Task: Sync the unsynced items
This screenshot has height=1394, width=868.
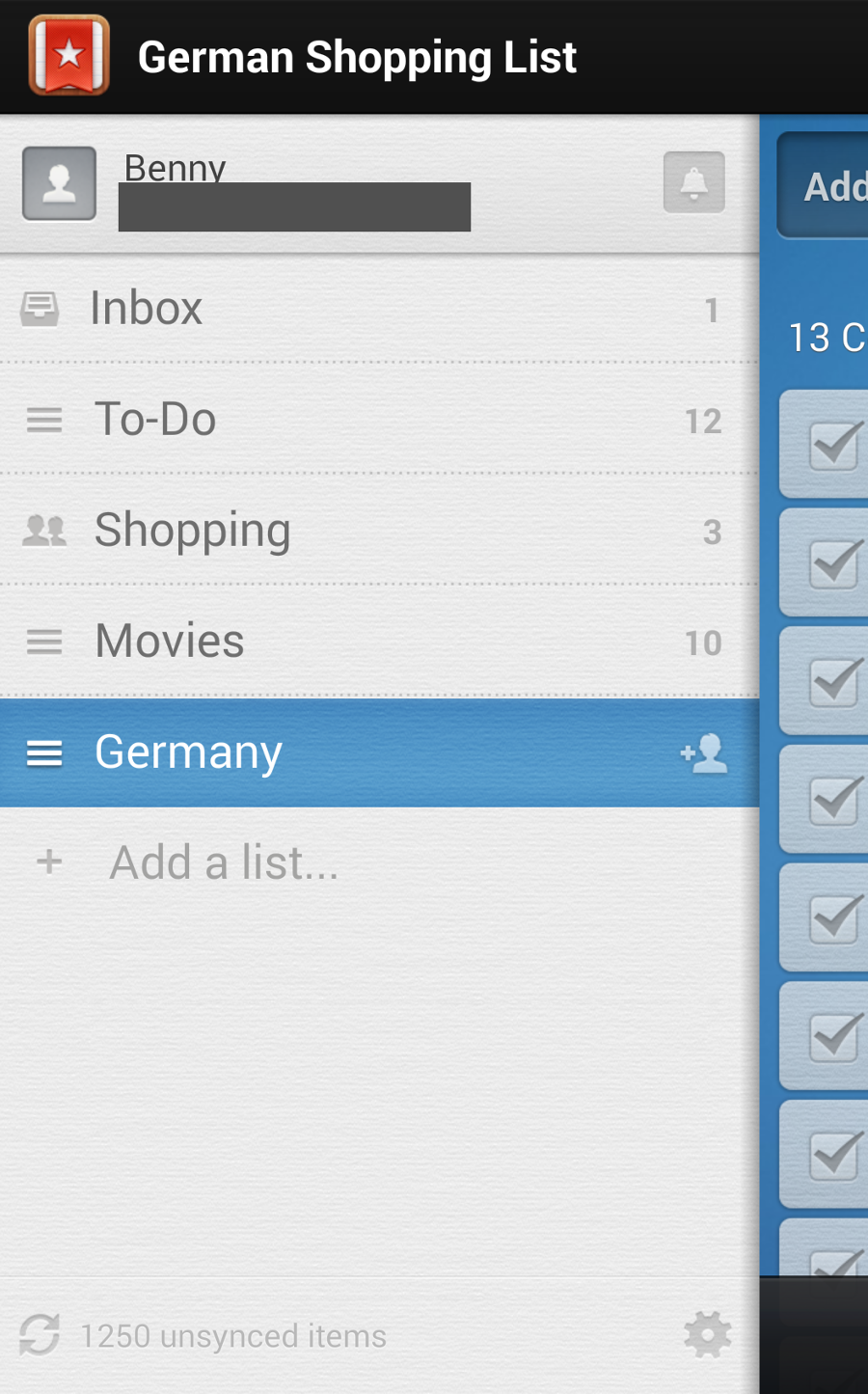Action: (40, 1335)
